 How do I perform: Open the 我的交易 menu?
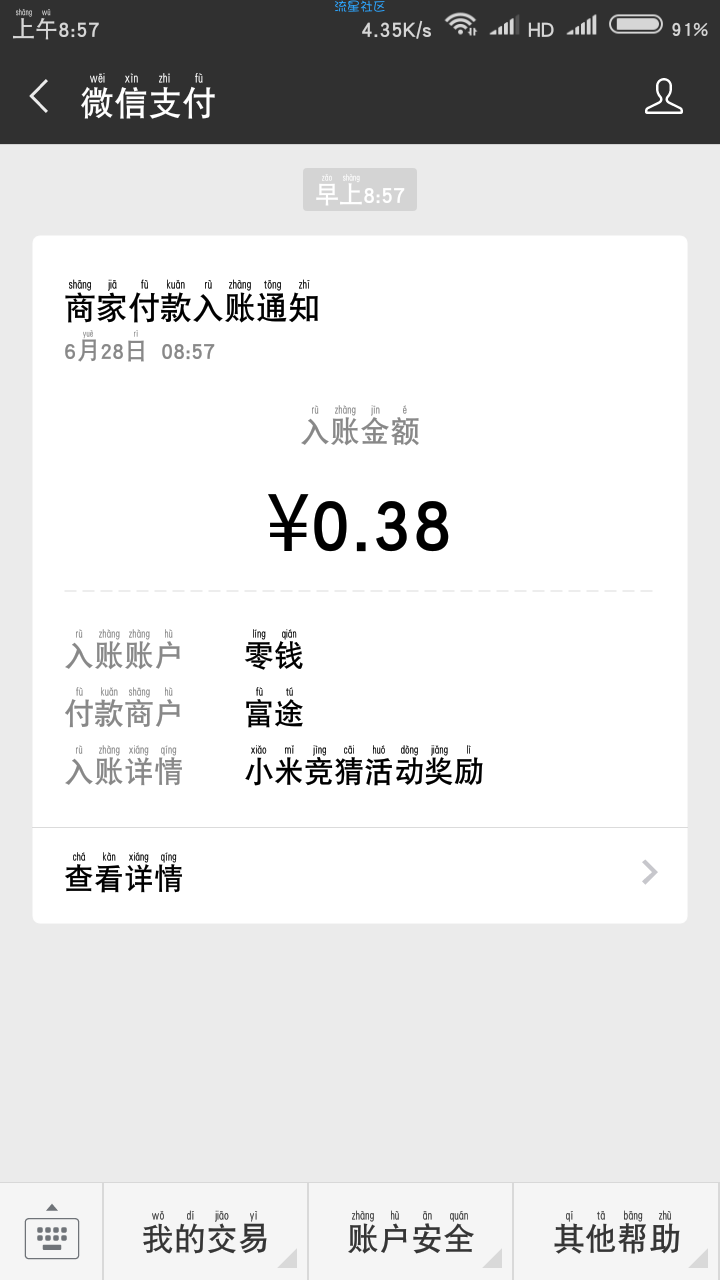(x=206, y=1232)
